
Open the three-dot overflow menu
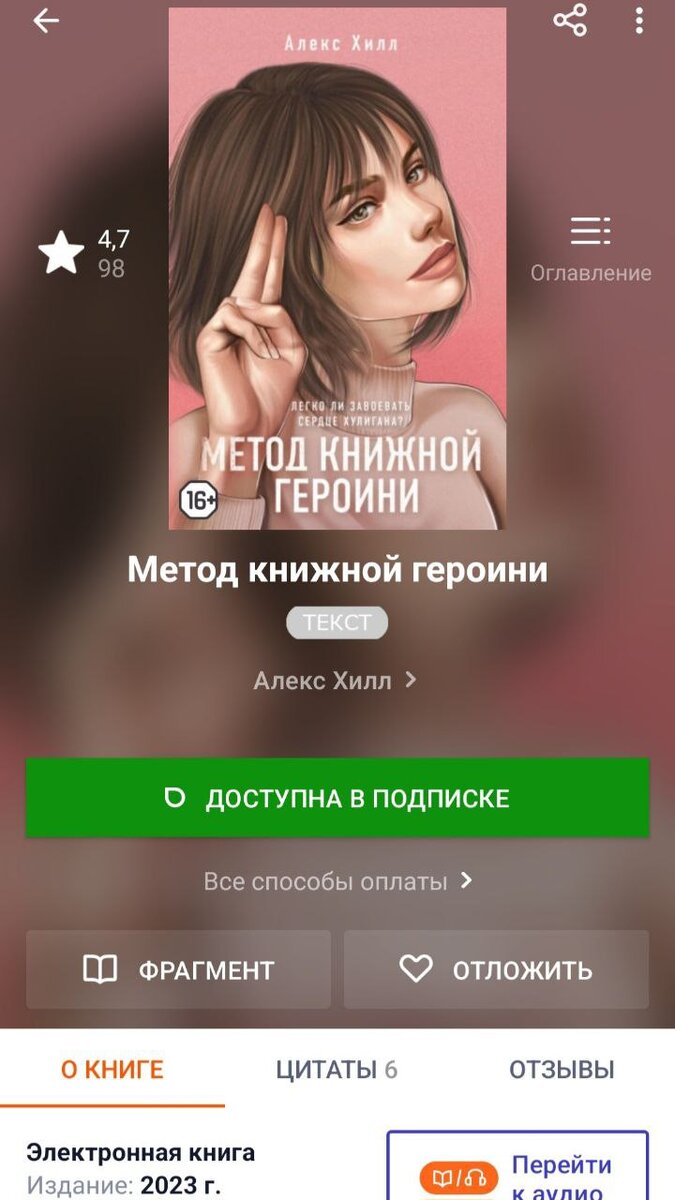click(x=639, y=20)
